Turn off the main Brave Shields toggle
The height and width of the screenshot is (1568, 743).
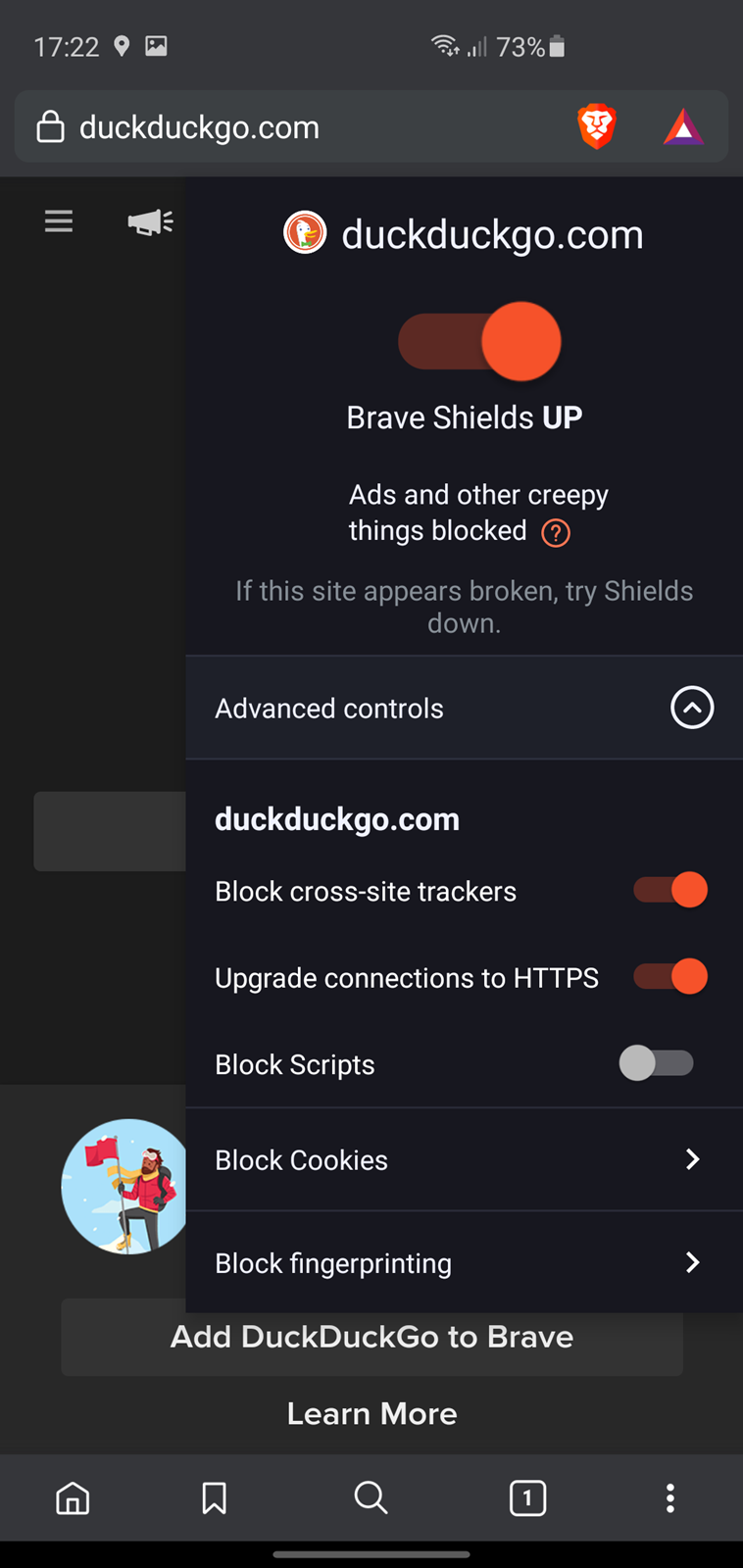(x=479, y=341)
